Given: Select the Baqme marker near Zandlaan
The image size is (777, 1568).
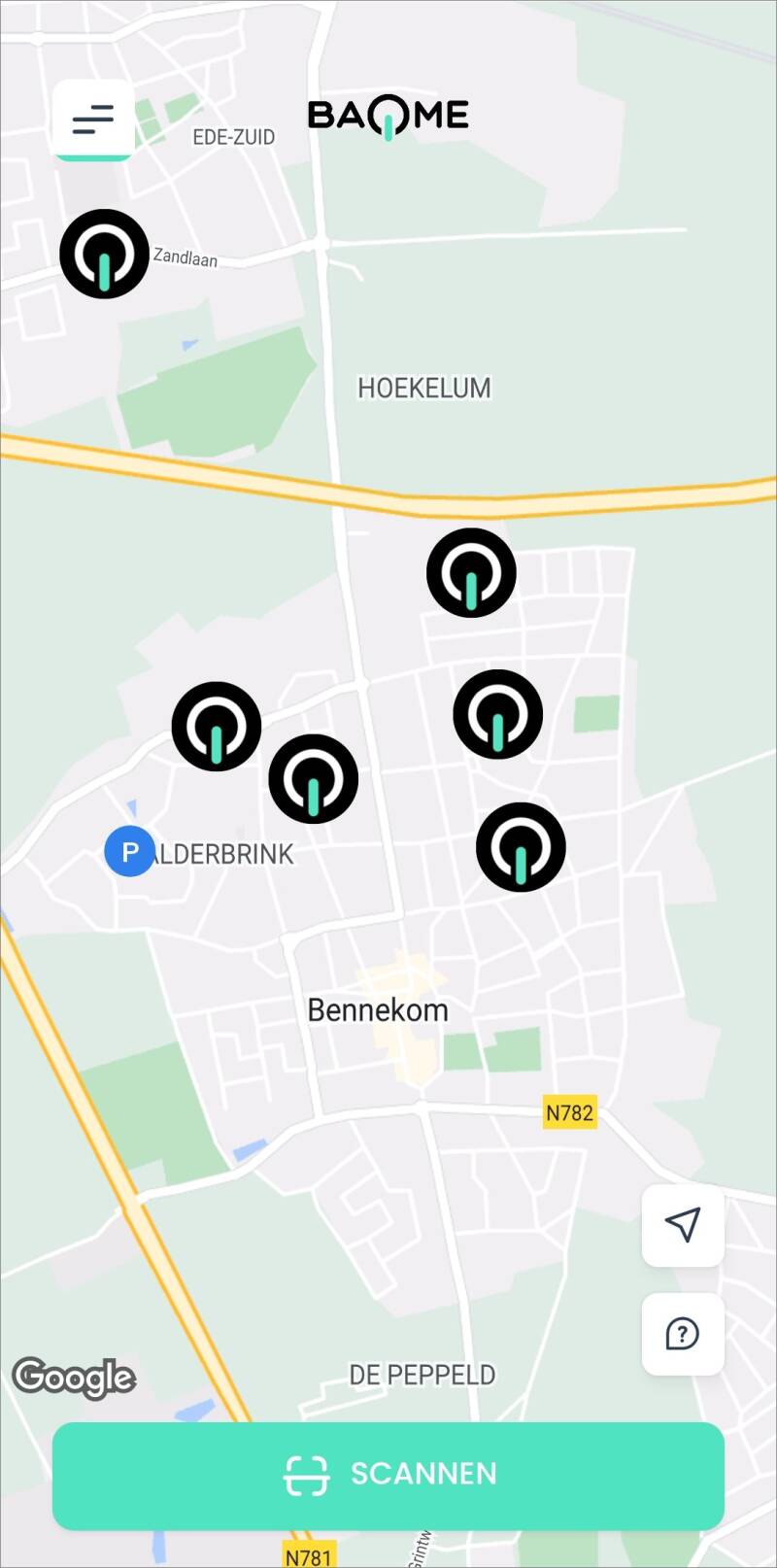Looking at the screenshot, I should pyautogui.click(x=104, y=254).
